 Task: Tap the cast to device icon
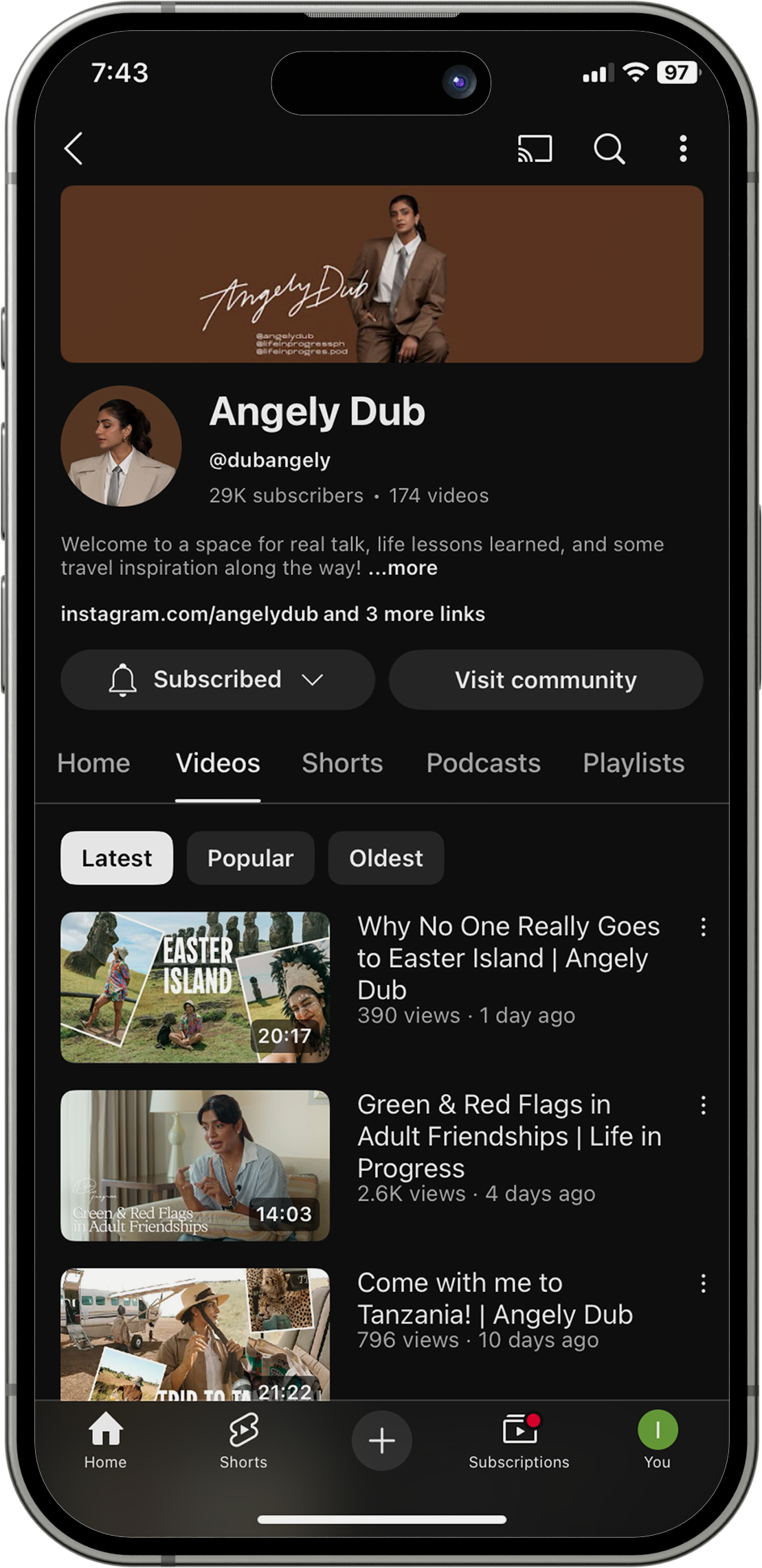tap(535, 148)
